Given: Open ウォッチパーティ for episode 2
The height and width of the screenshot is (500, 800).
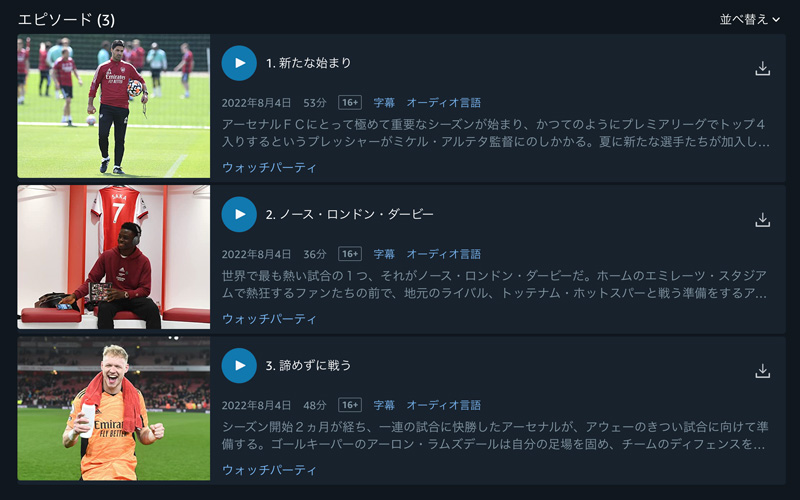Looking at the screenshot, I should click(269, 319).
